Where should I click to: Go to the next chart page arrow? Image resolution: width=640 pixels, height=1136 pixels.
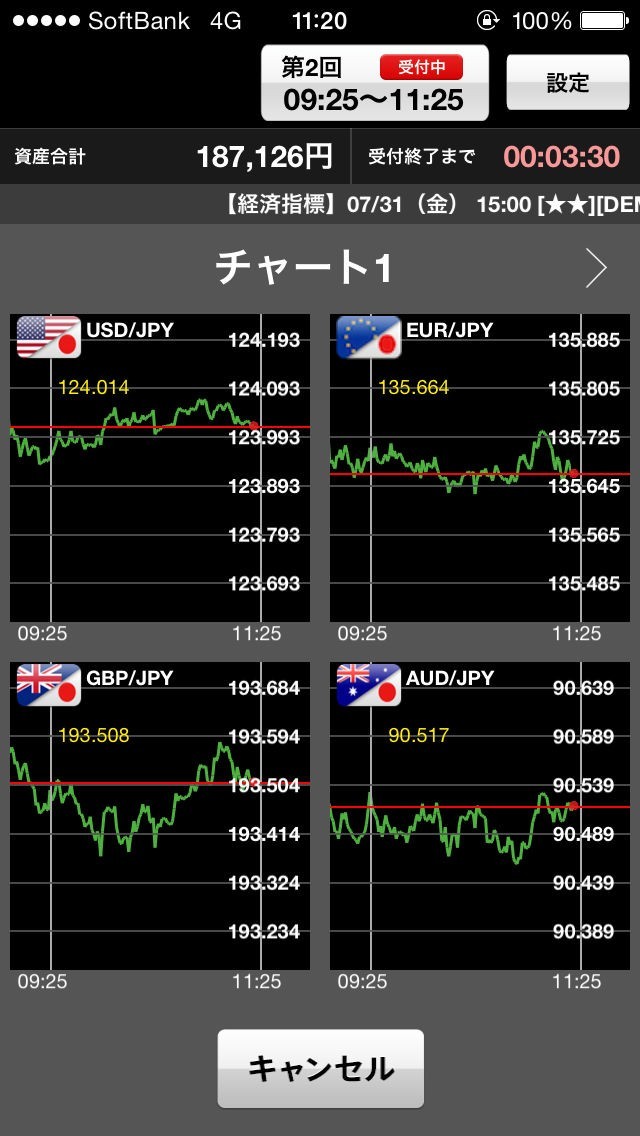(x=596, y=268)
